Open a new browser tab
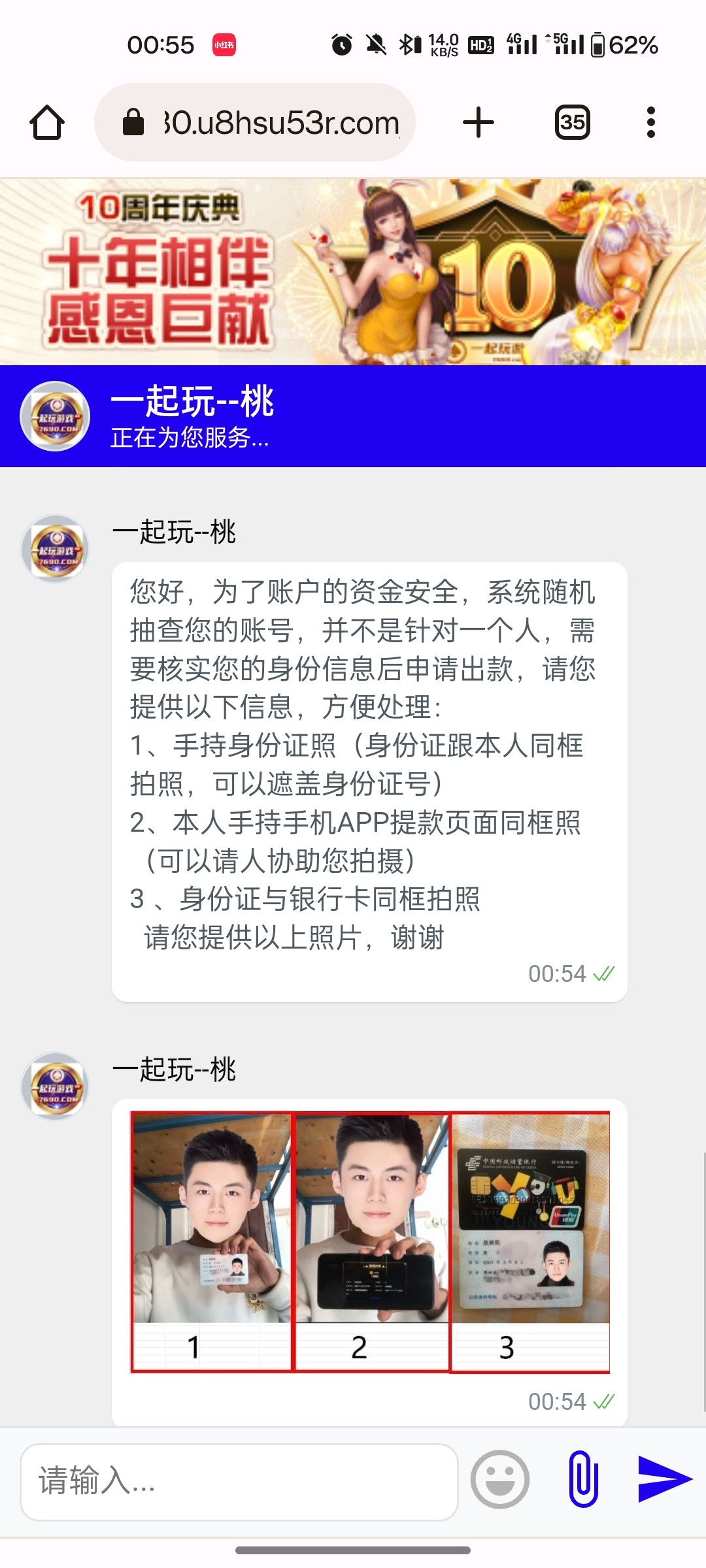The image size is (706, 1568). tap(478, 122)
